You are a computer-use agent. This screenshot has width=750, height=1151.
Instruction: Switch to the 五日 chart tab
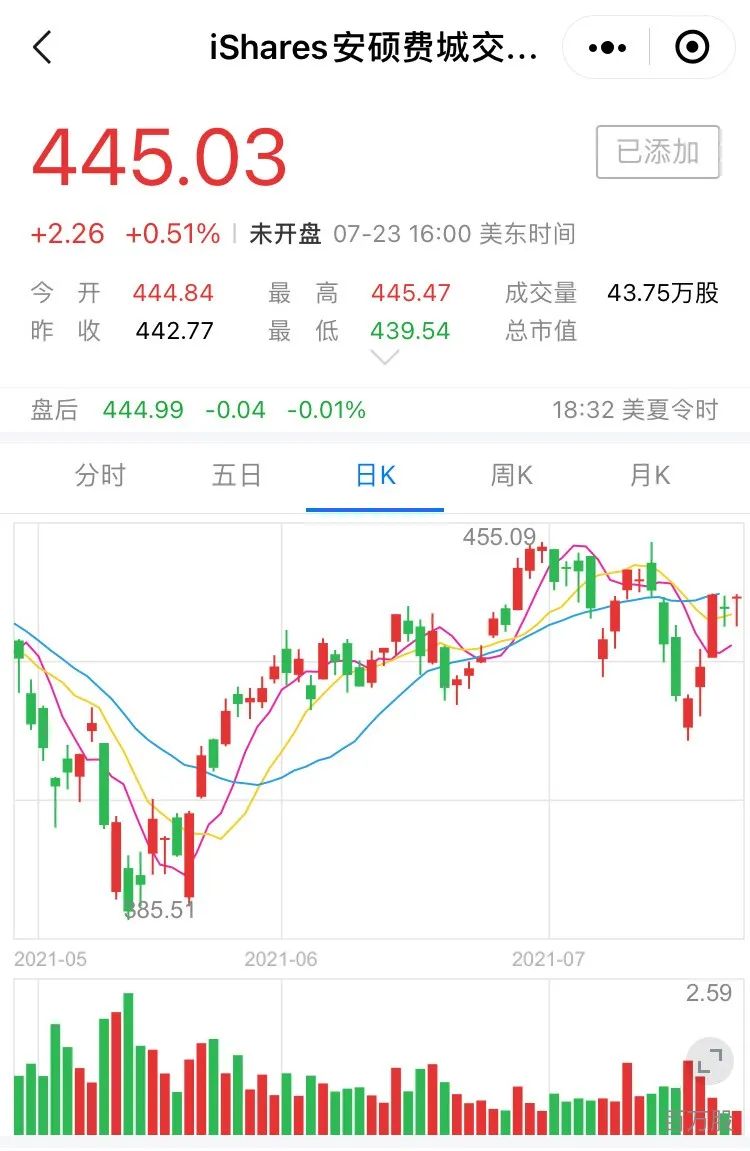click(x=237, y=475)
